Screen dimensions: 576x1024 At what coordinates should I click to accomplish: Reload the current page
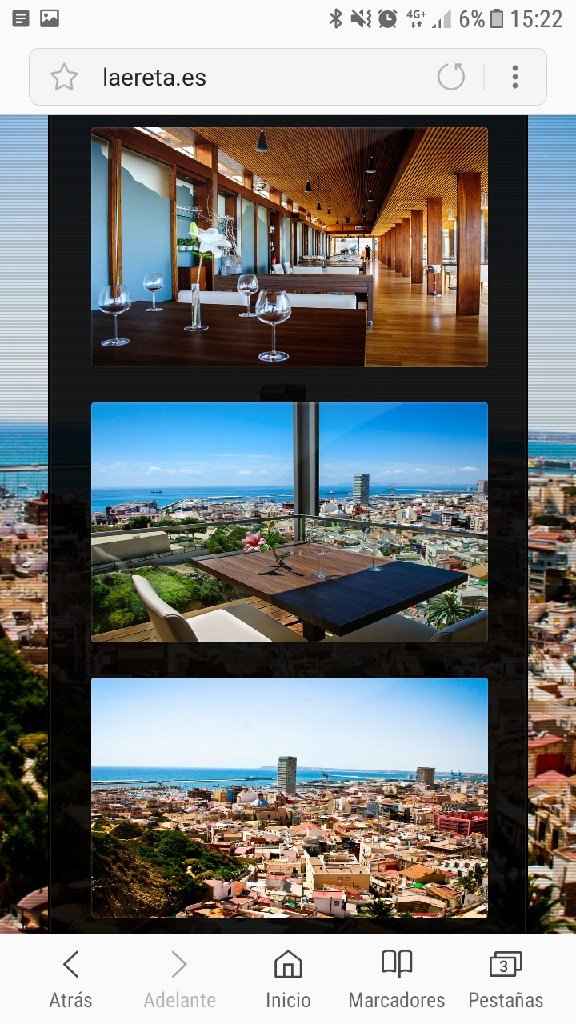[451, 76]
